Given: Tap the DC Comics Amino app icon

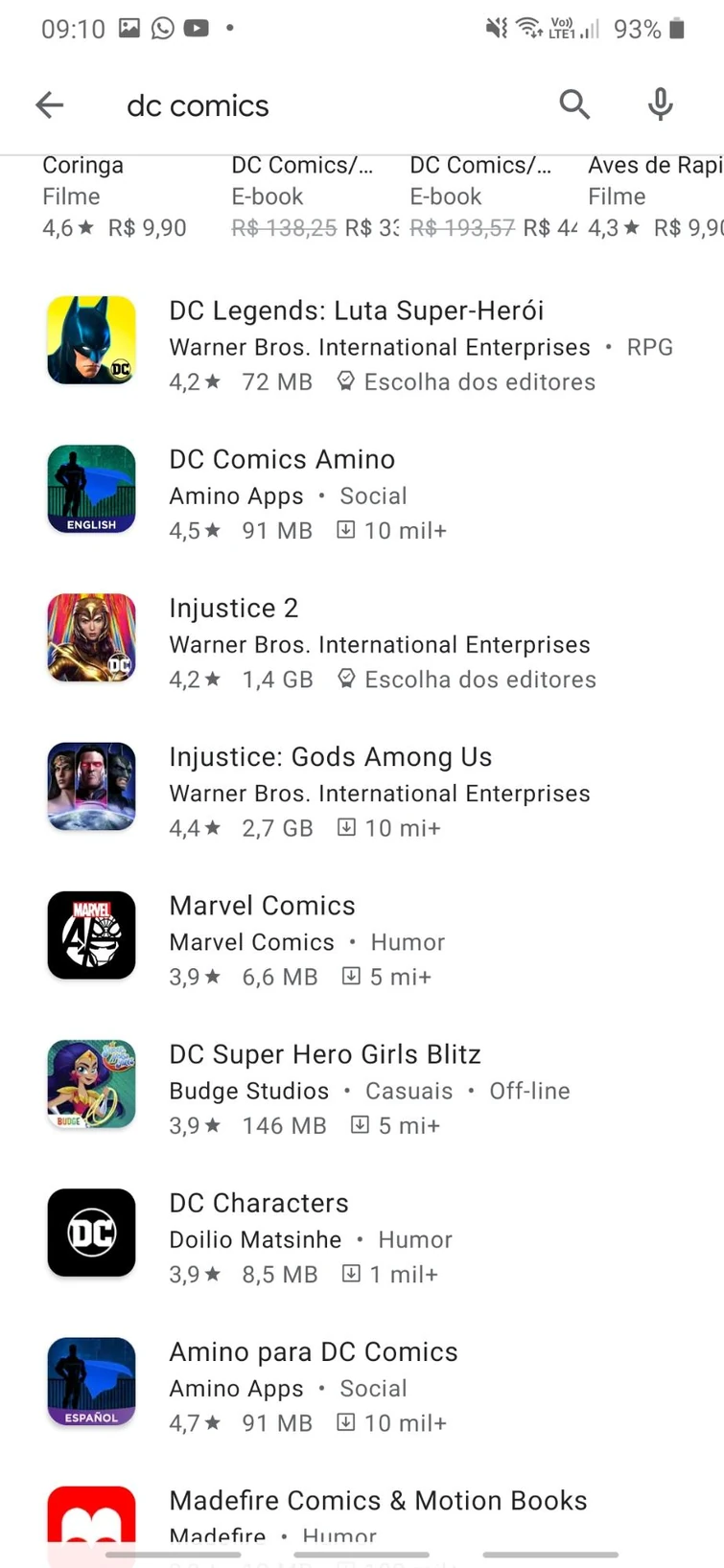Looking at the screenshot, I should point(91,489).
